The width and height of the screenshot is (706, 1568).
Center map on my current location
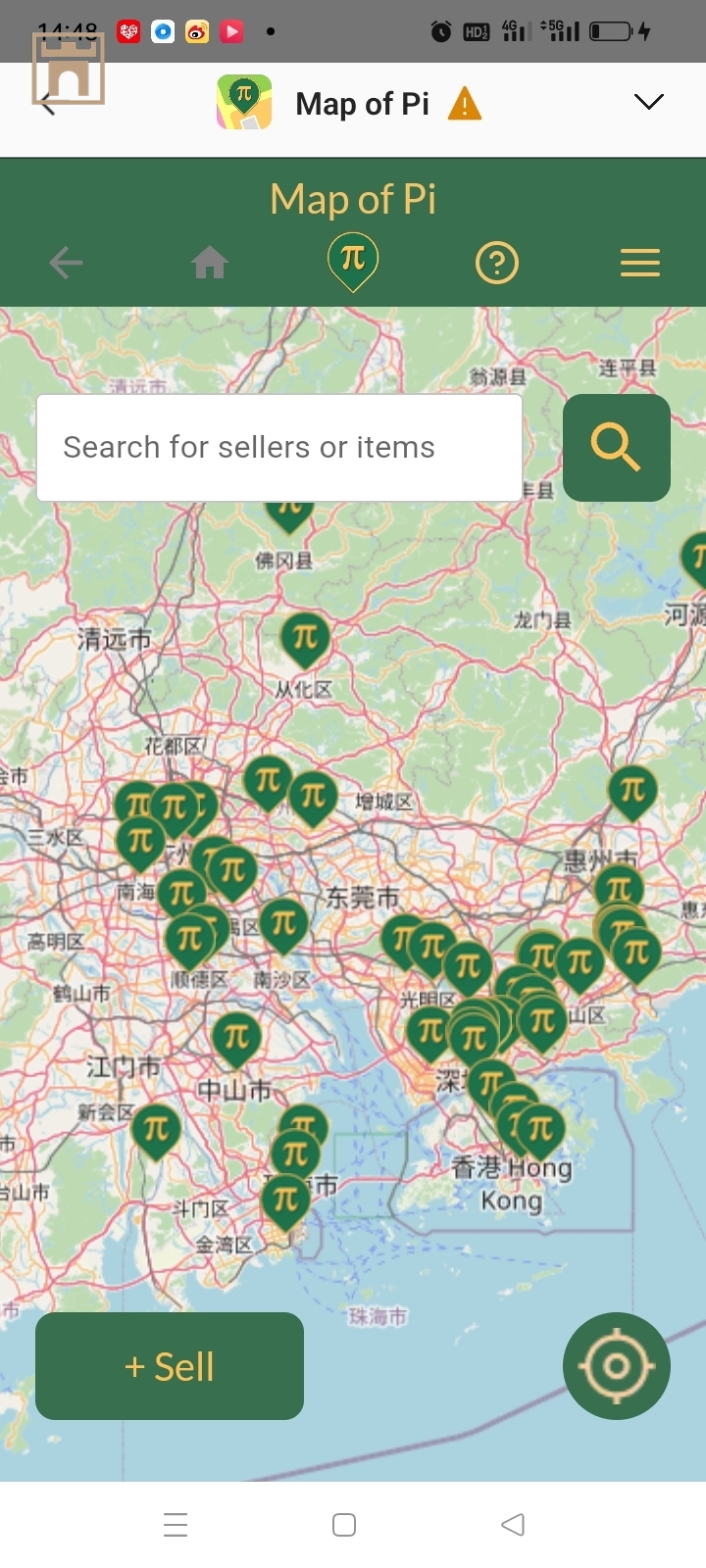(x=616, y=1366)
